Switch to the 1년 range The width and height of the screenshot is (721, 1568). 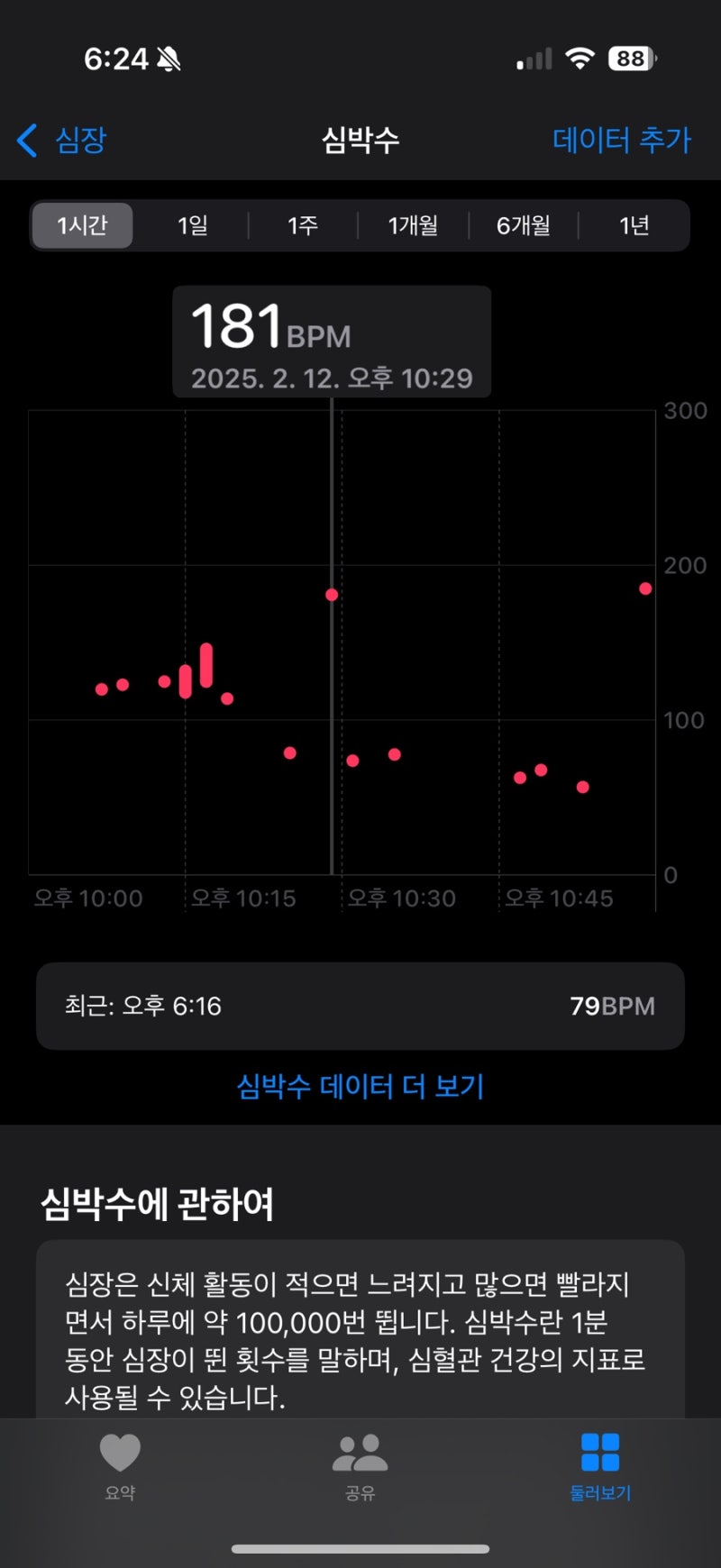tap(634, 225)
